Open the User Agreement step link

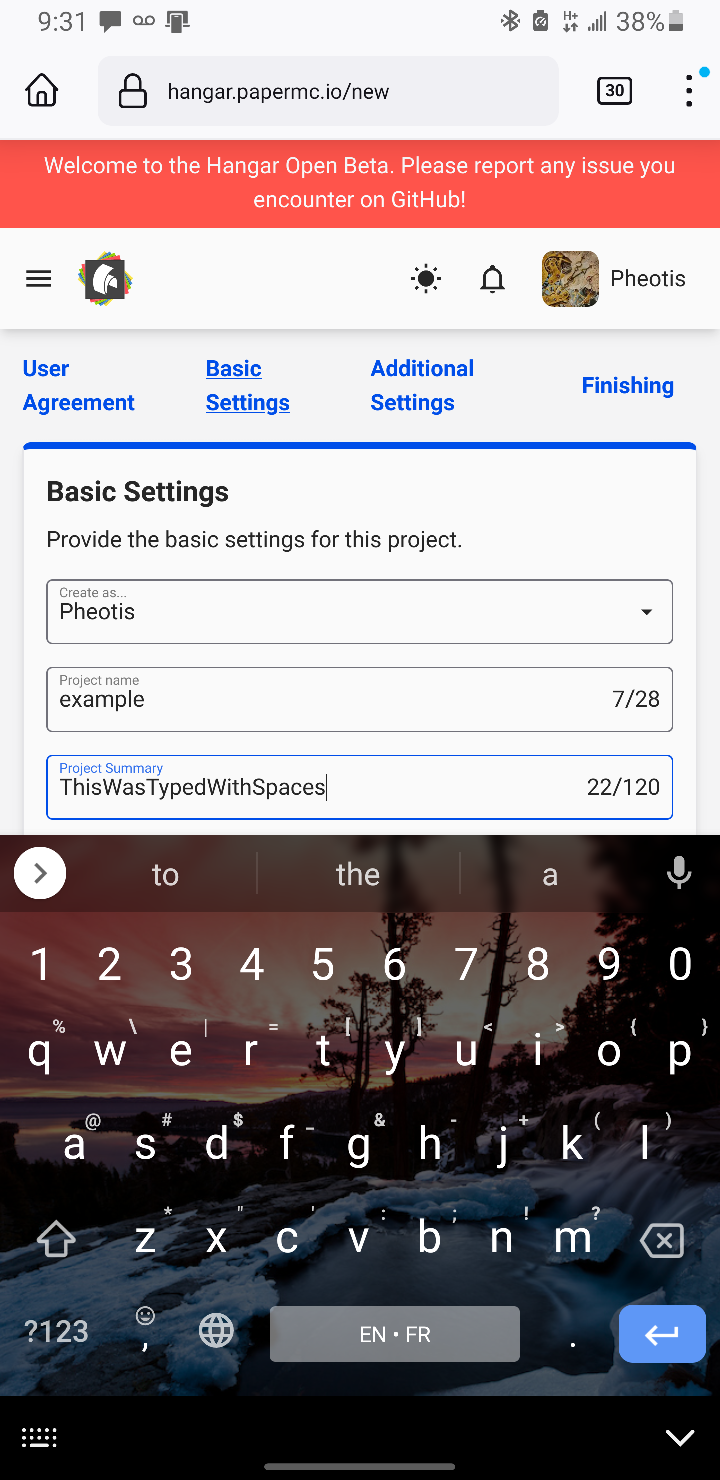click(78, 385)
